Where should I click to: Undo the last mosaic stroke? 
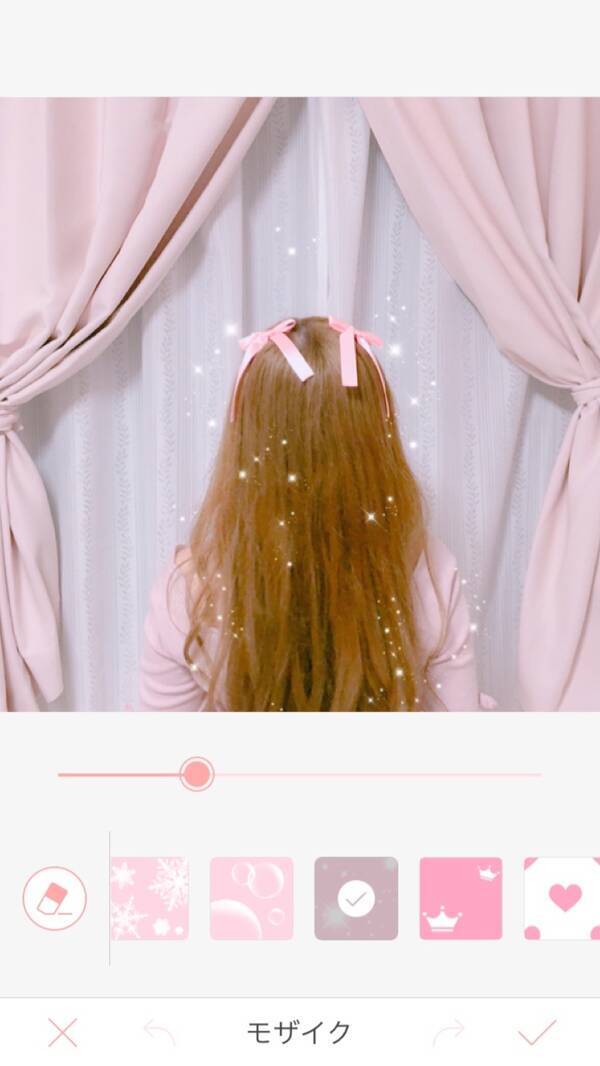[x=159, y=1032]
